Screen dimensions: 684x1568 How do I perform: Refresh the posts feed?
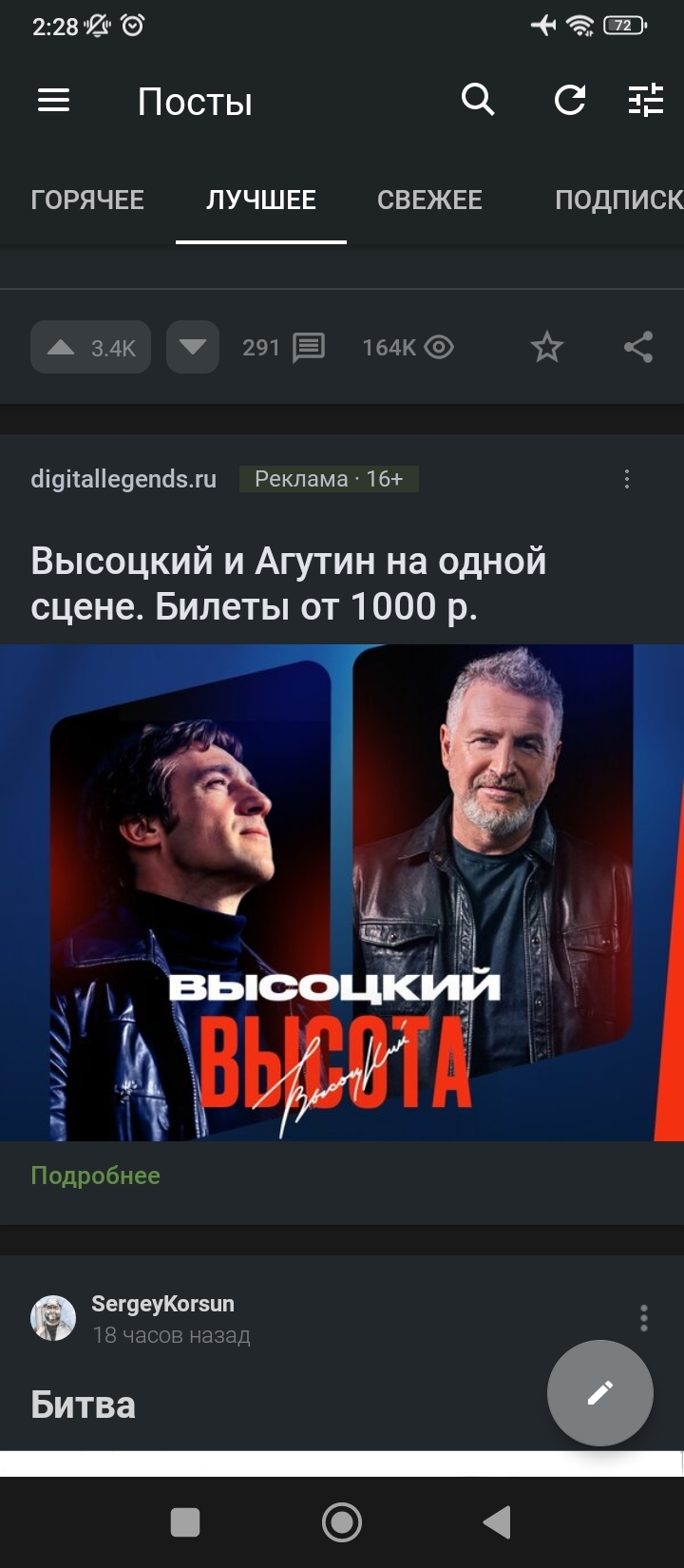point(570,100)
